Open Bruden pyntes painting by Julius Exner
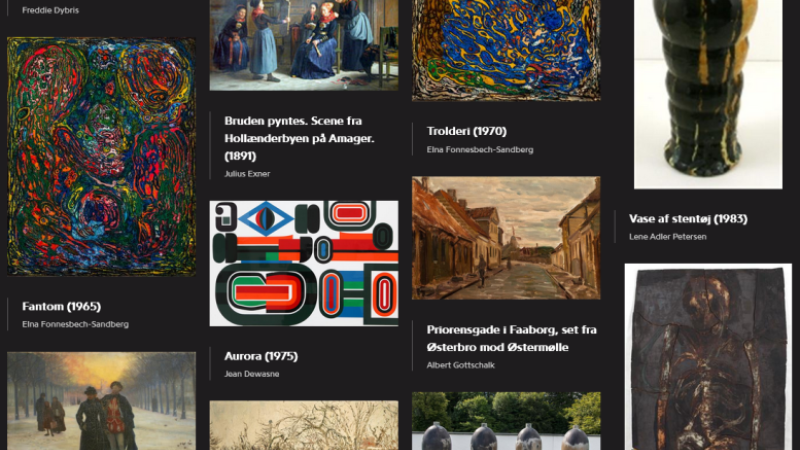The image size is (800, 450). pyautogui.click(x=304, y=45)
